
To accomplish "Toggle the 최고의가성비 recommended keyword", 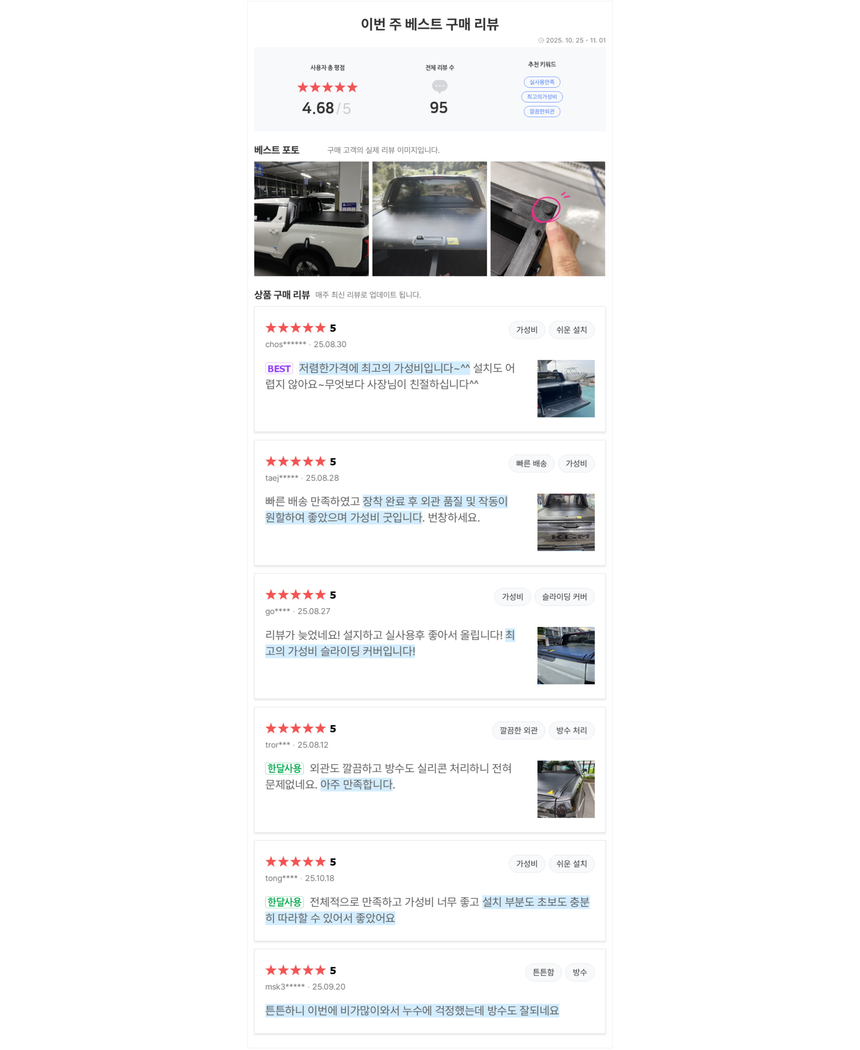I will (540, 97).
